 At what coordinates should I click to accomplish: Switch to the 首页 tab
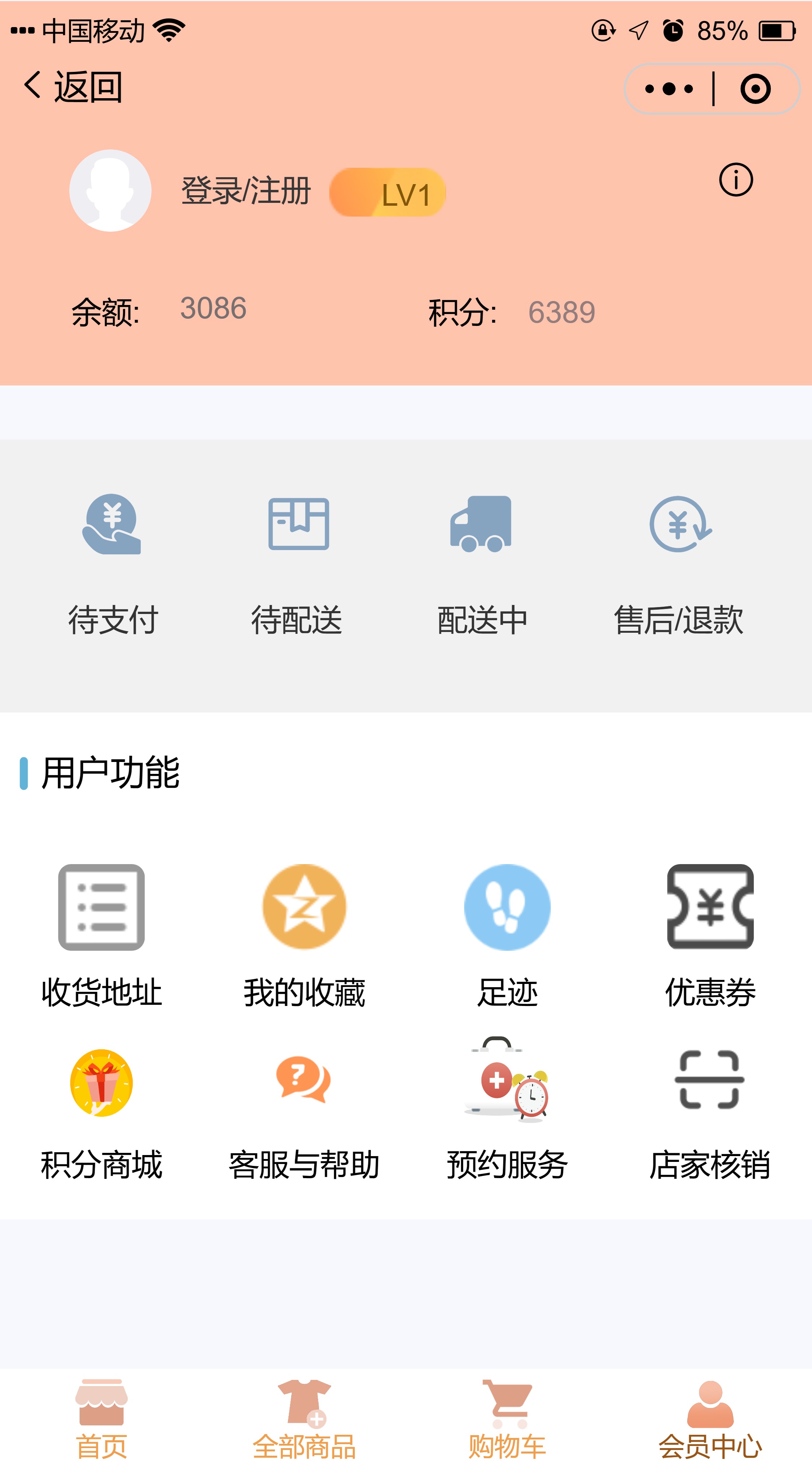(x=101, y=1420)
